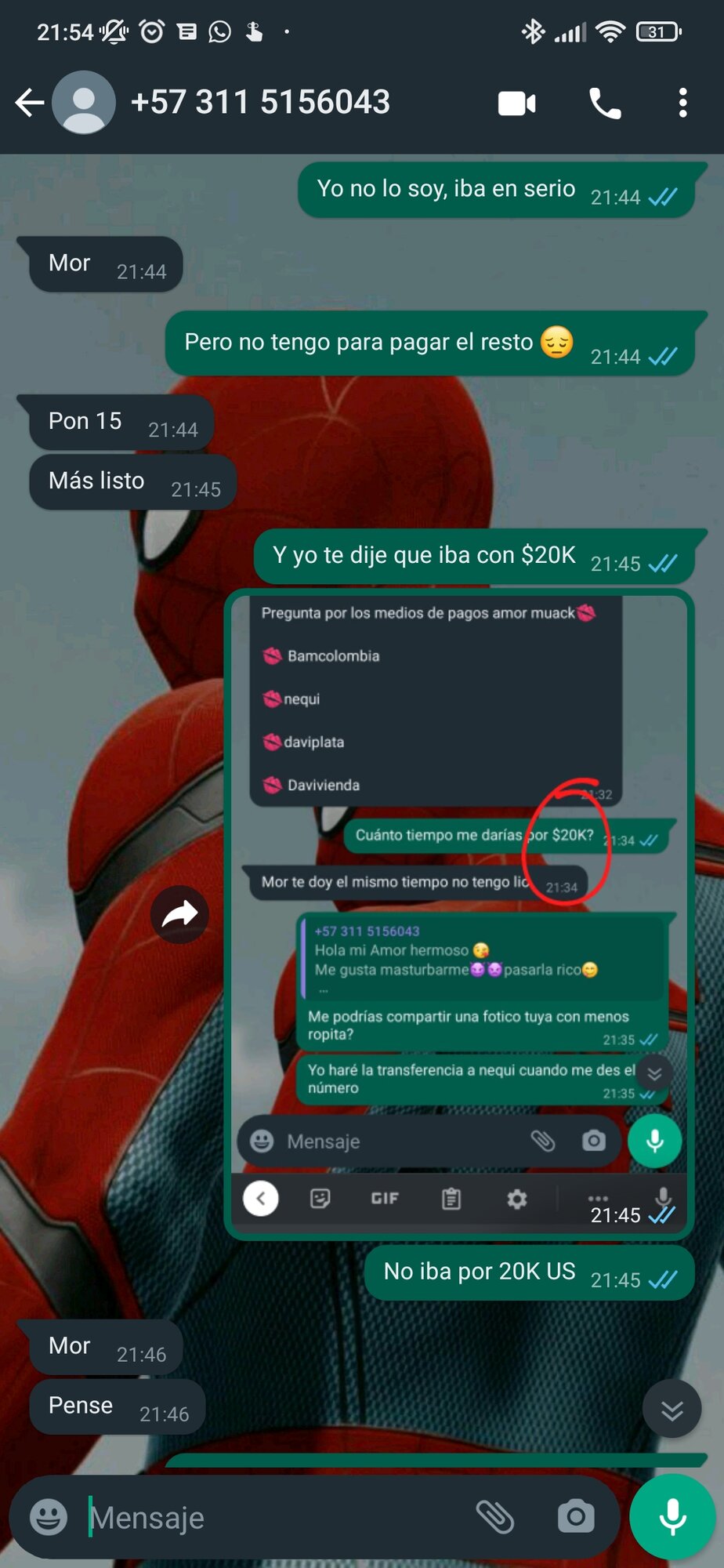Start a video call
The height and width of the screenshot is (1568, 724).
[517, 103]
